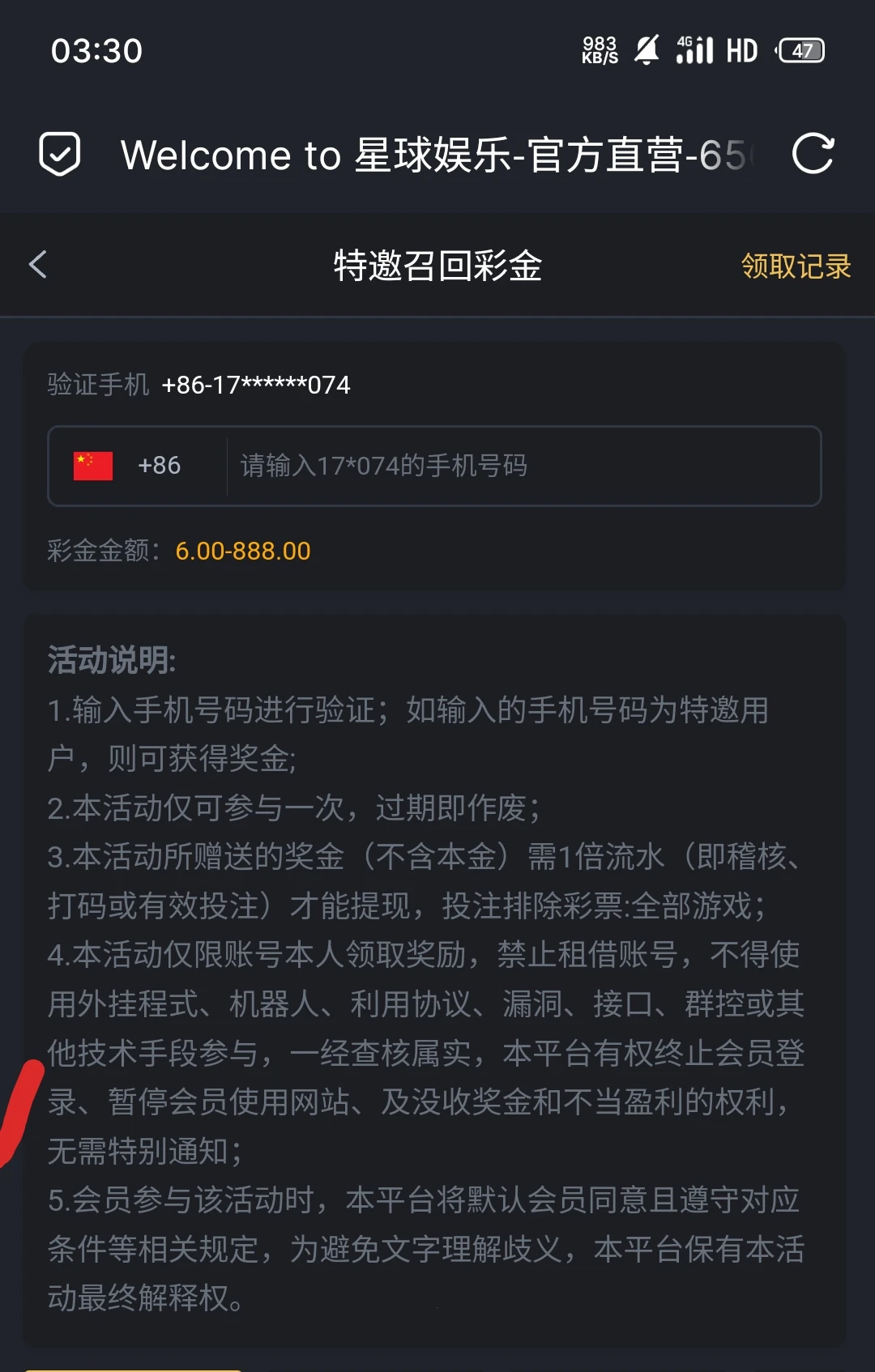Expand the phone prefix chooser next to +86

coord(159,464)
